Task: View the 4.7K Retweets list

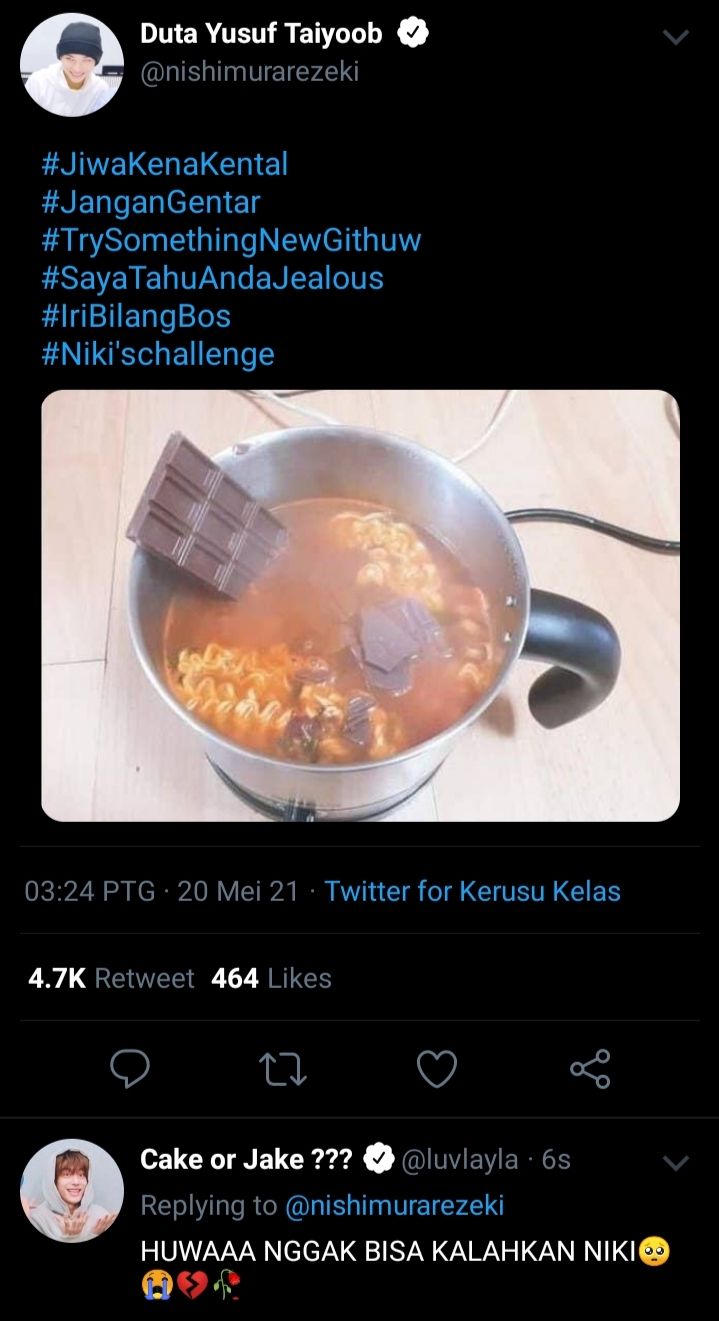Action: pyautogui.click(x=111, y=978)
